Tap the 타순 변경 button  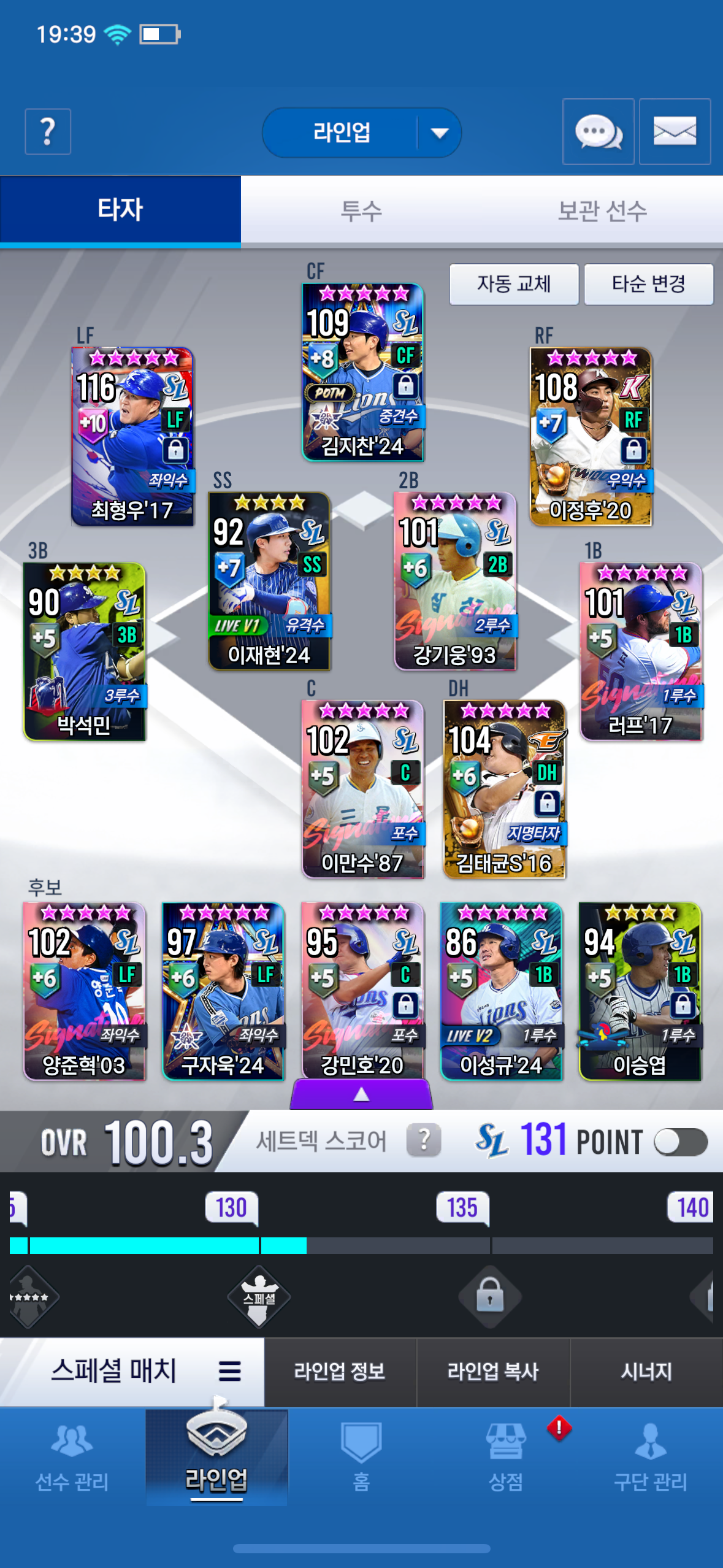[649, 284]
